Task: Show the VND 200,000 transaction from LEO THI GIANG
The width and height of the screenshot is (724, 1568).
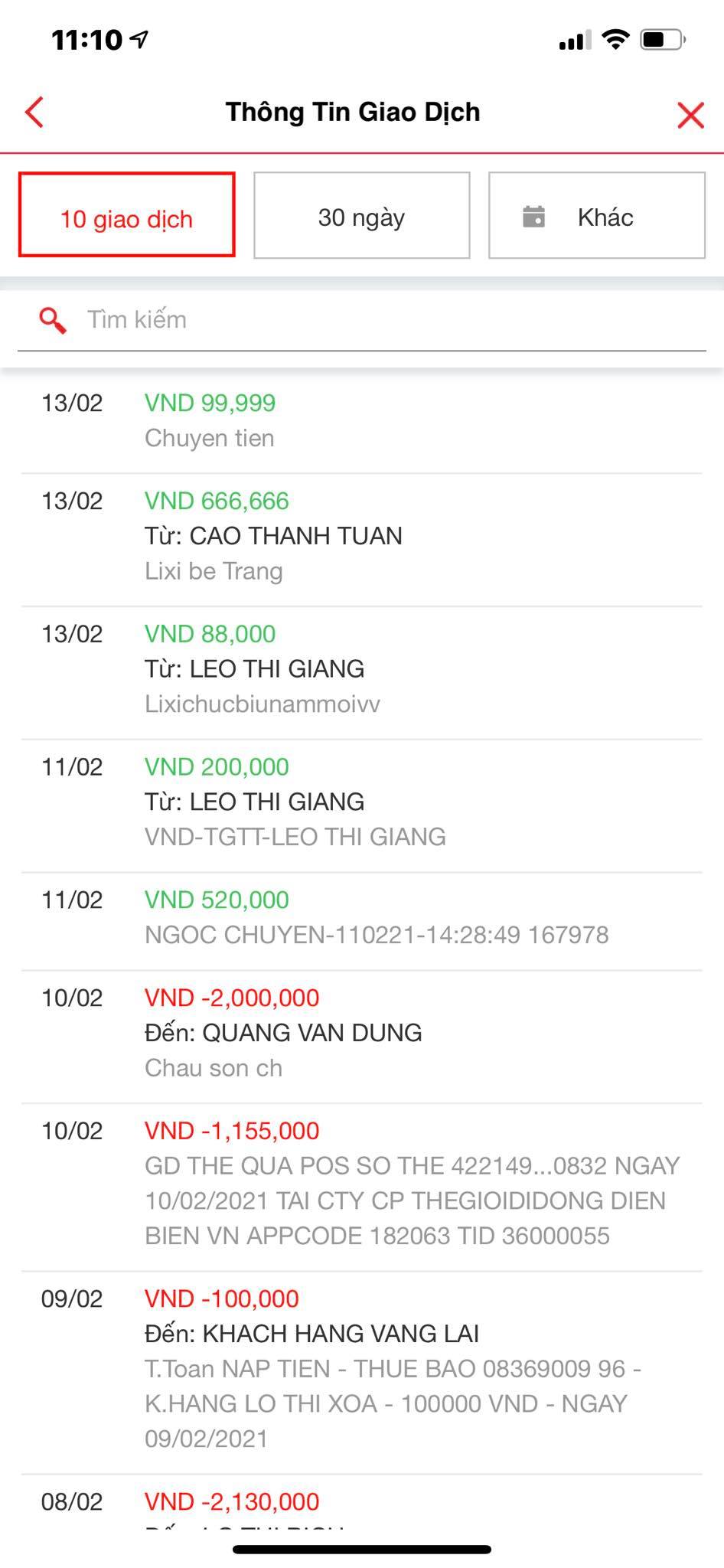Action: coord(361,802)
